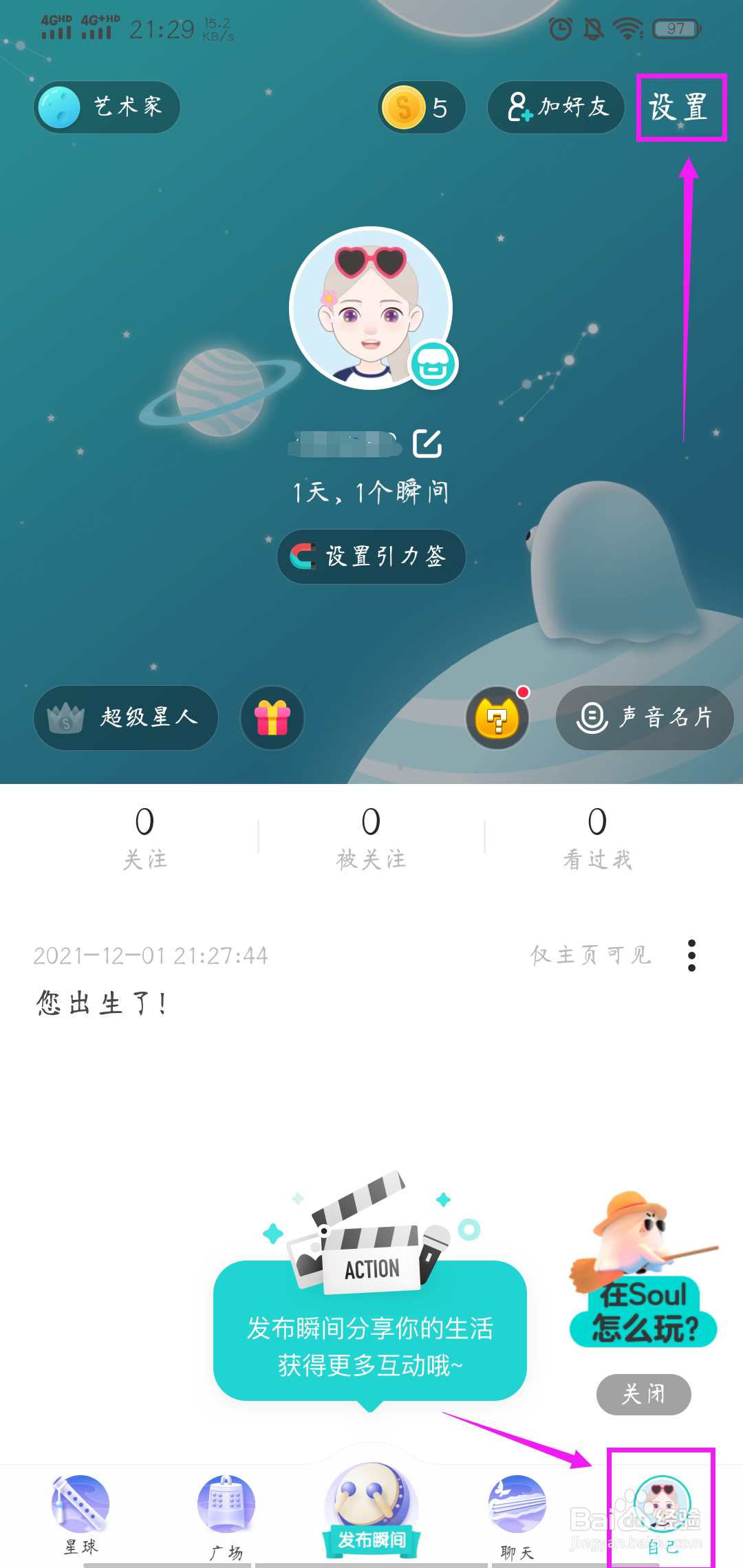
Task: Open the three-dot menu on the moment
Action: pos(692,956)
